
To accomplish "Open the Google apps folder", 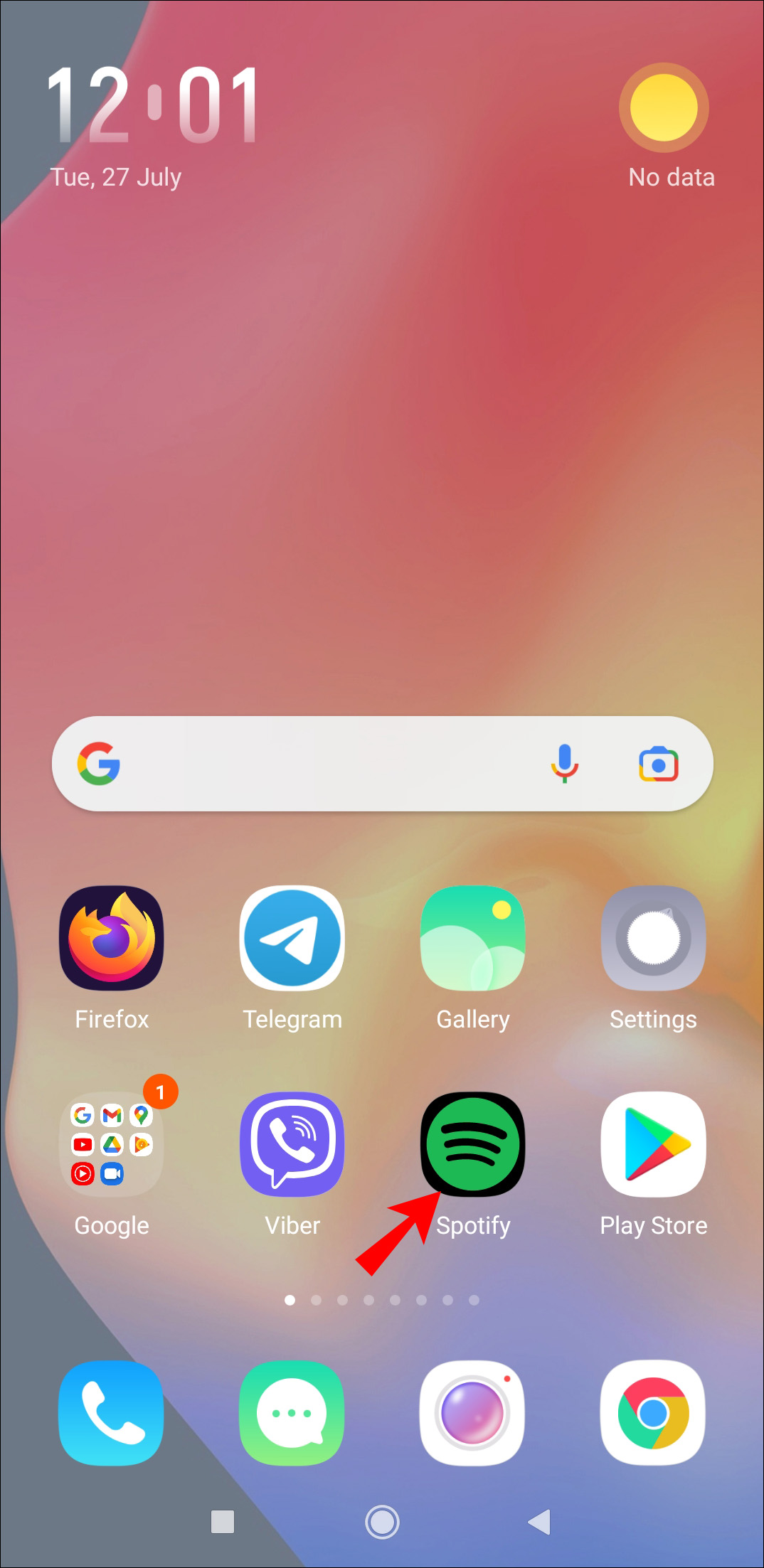I will pyautogui.click(x=112, y=1144).
